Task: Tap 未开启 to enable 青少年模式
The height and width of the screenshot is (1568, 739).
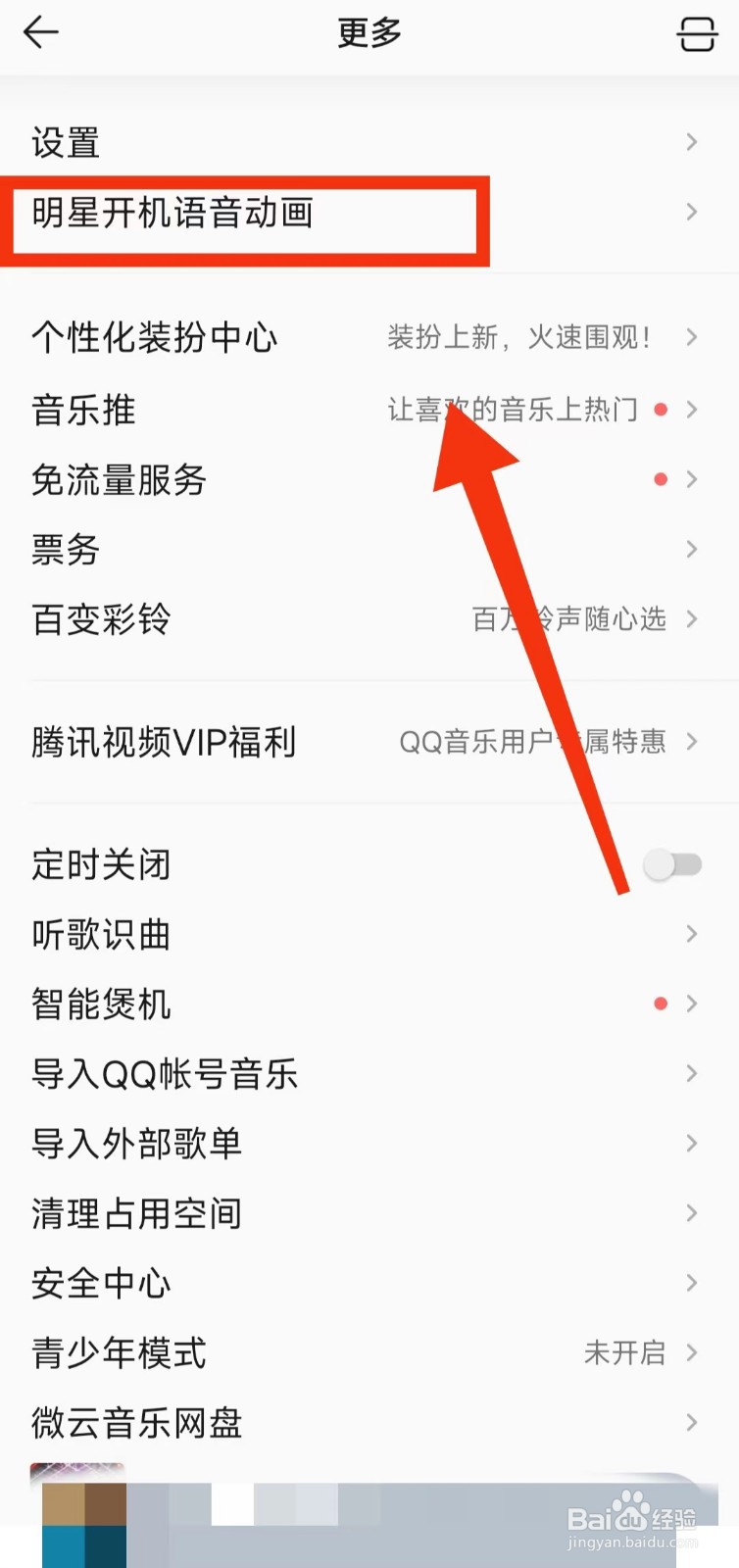Action: click(x=624, y=1353)
